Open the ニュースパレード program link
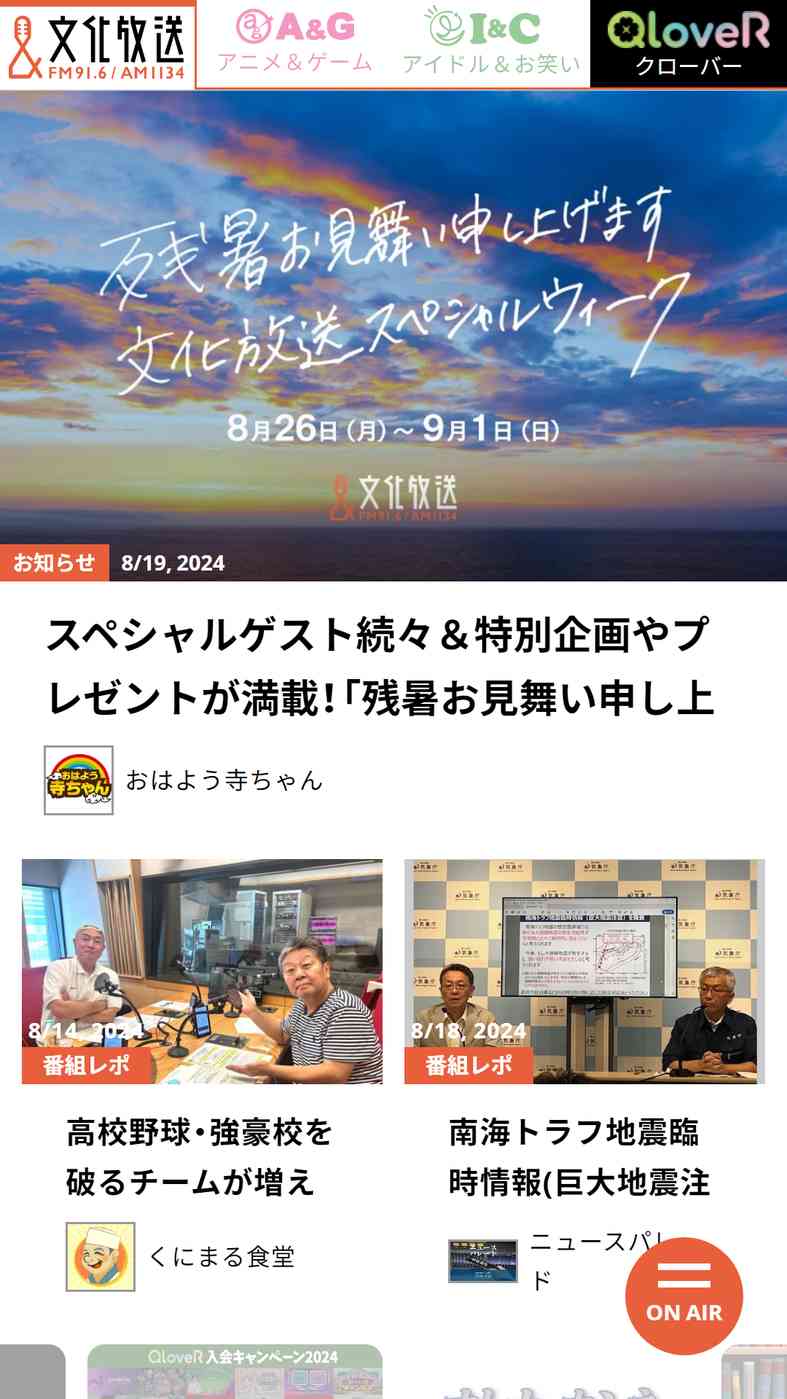Screen dimensions: 787x1399 pos(535,1261)
